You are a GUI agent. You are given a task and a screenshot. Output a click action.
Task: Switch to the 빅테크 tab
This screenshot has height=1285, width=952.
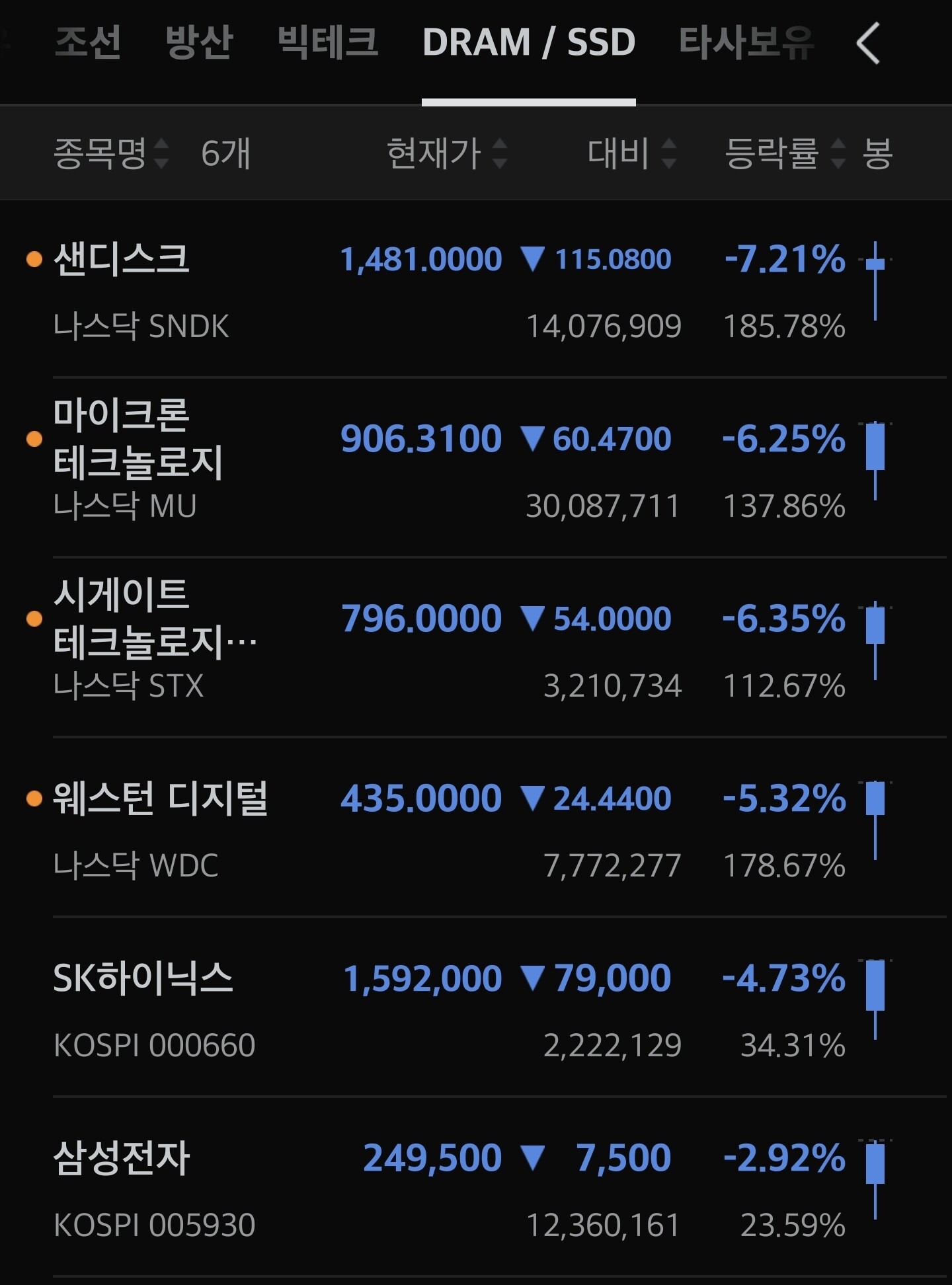click(327, 43)
